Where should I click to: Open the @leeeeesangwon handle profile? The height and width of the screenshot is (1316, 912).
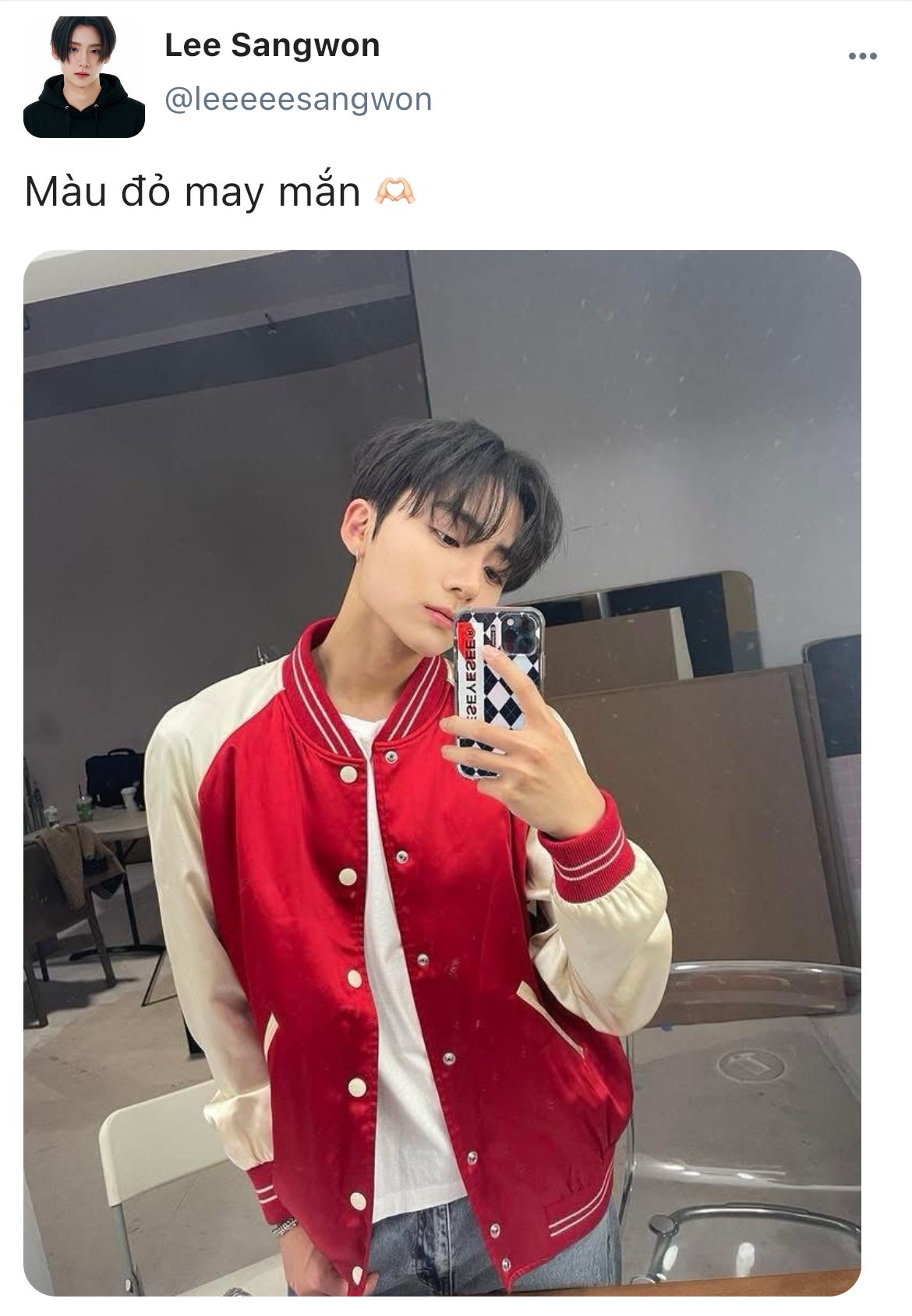[298, 100]
